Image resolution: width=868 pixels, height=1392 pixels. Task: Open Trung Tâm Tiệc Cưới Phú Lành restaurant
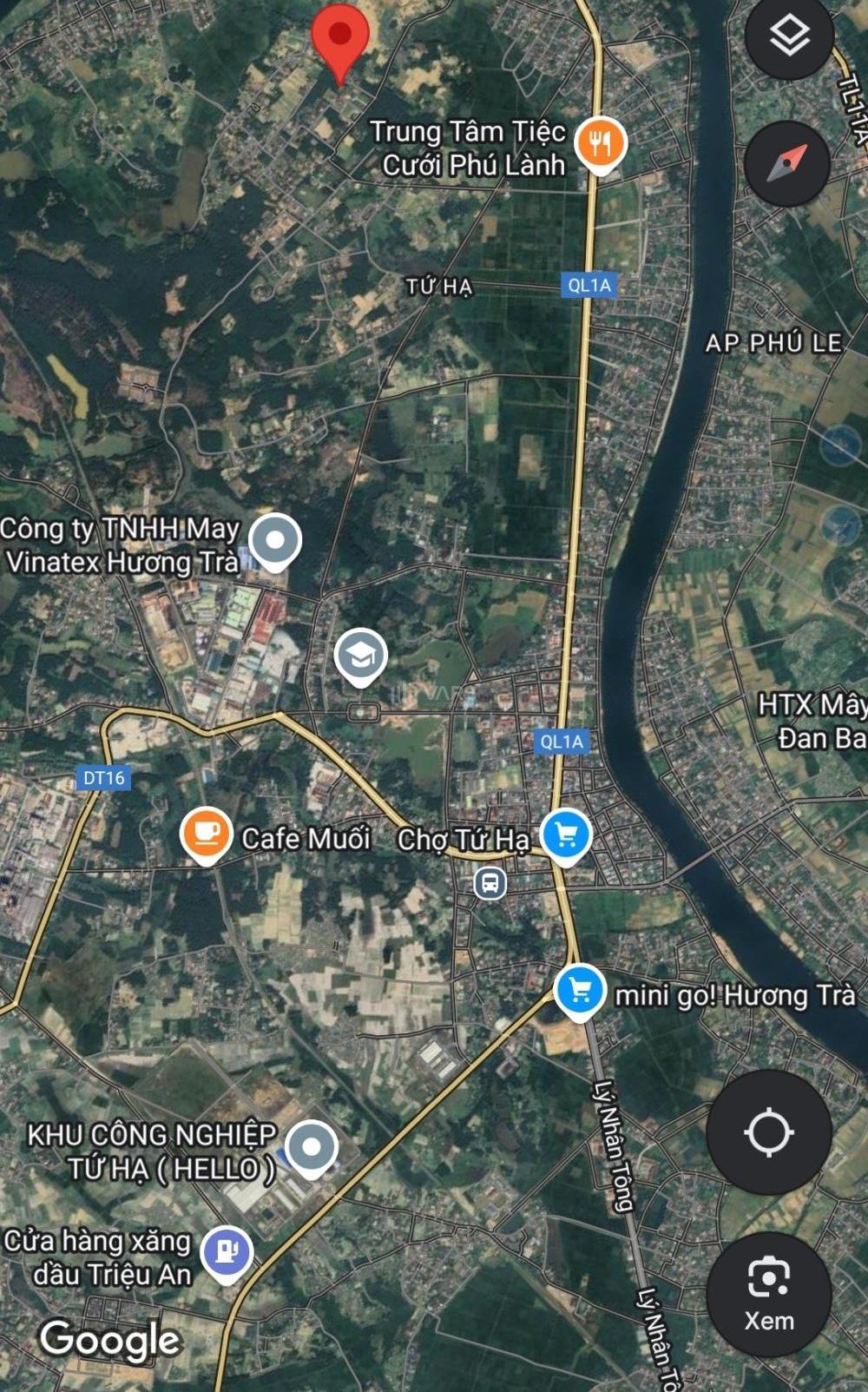(x=601, y=142)
